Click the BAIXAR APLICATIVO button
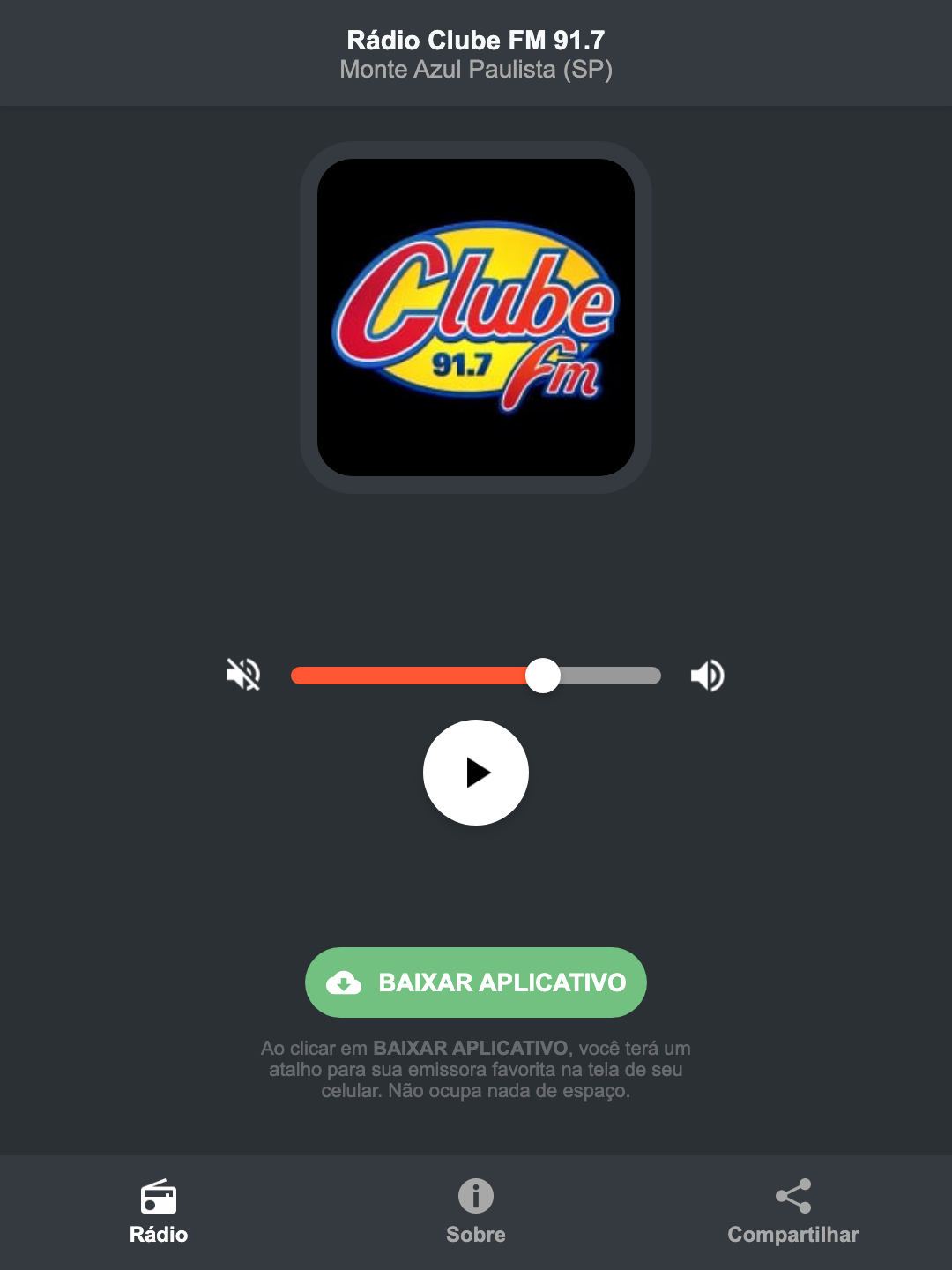952x1270 pixels. (x=475, y=982)
